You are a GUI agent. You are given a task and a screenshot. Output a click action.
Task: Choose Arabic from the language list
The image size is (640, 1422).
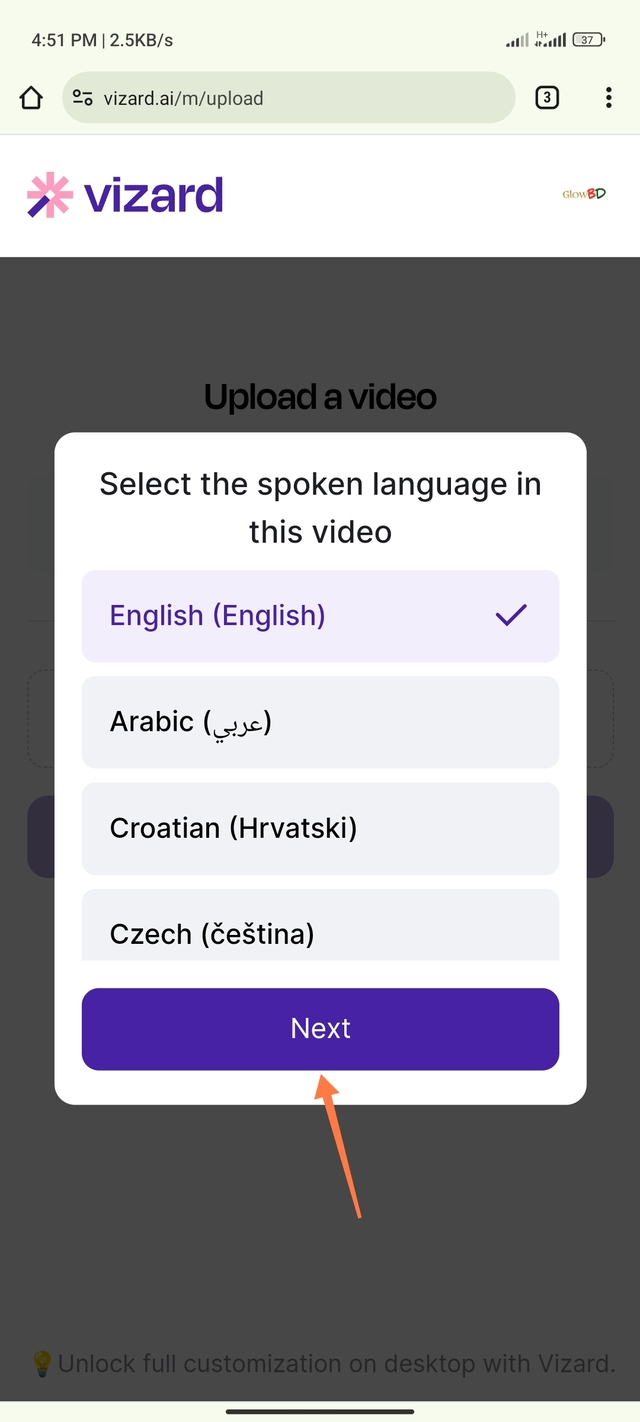(x=320, y=721)
